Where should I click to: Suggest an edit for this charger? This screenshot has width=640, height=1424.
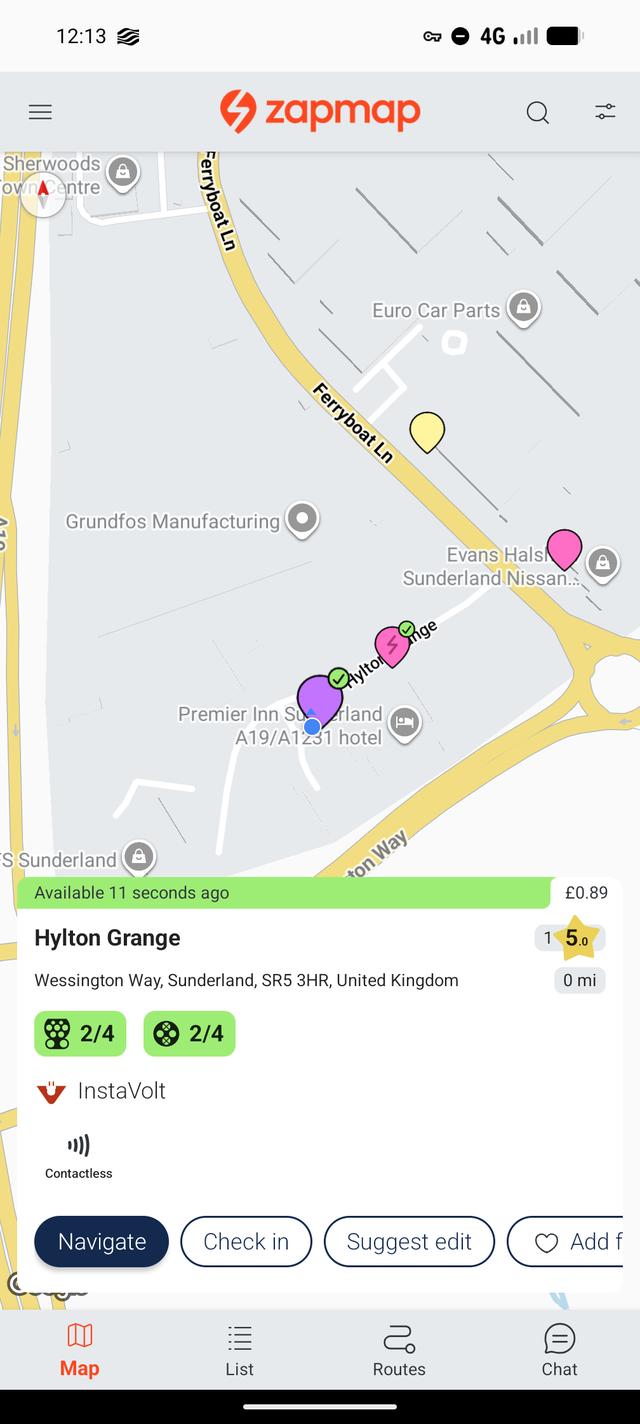click(409, 1241)
